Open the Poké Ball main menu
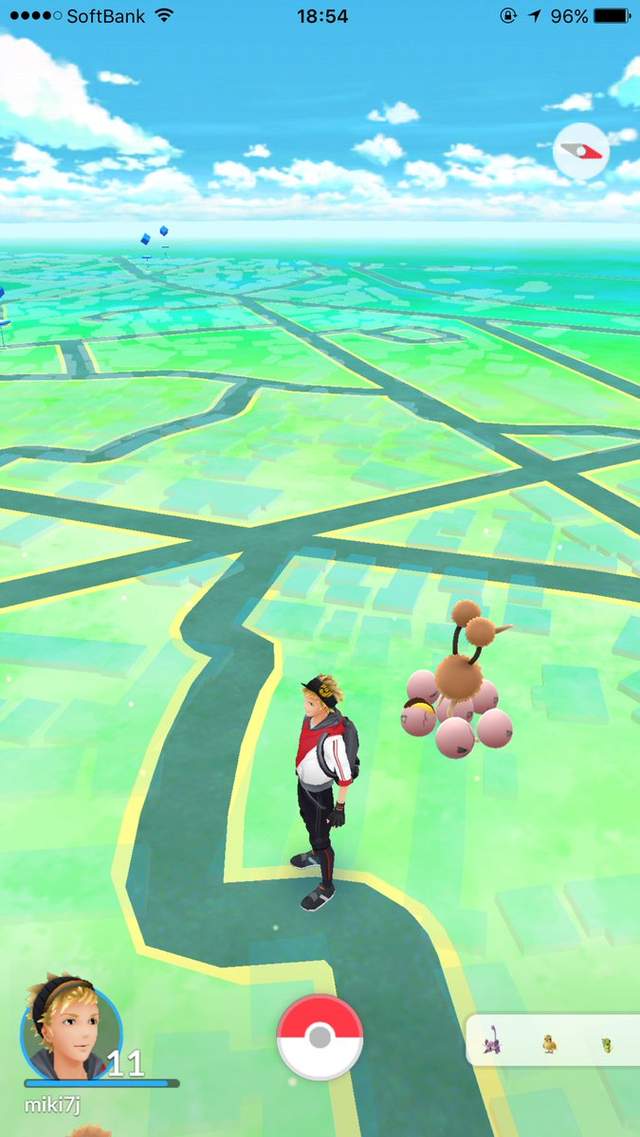 pos(319,1037)
